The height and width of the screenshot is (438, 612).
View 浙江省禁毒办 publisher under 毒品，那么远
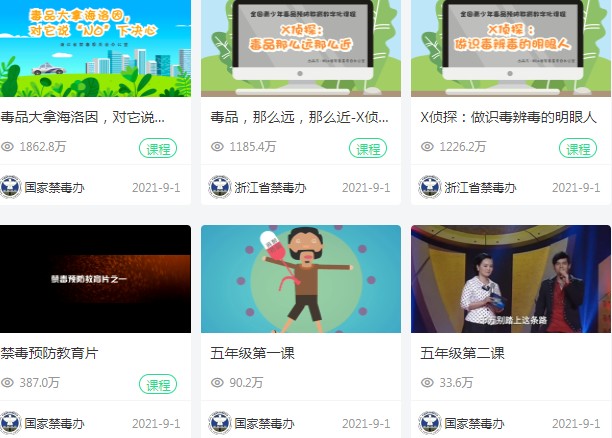tap(270, 187)
